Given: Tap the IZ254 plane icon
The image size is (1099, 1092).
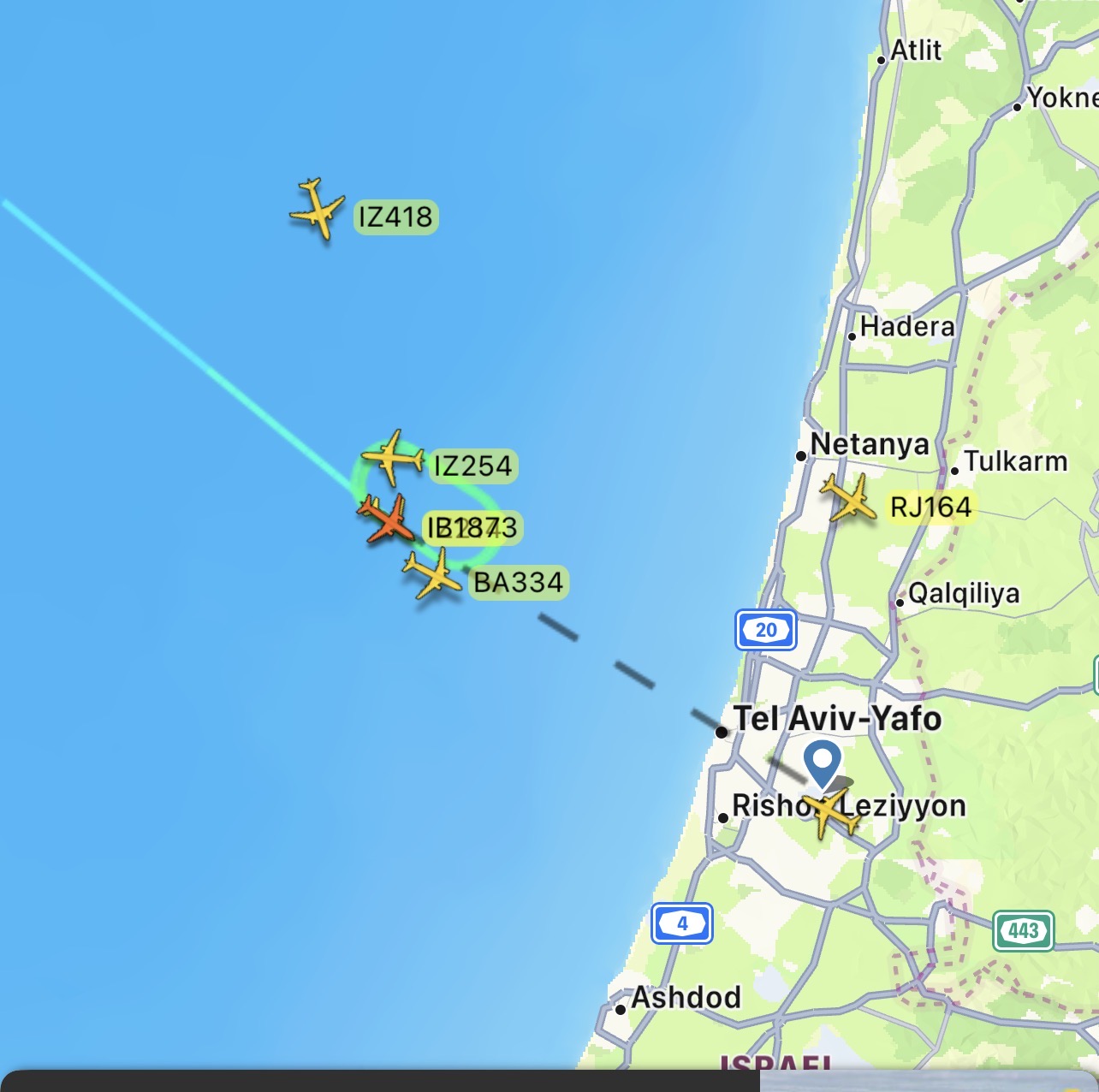Looking at the screenshot, I should pyautogui.click(x=393, y=458).
